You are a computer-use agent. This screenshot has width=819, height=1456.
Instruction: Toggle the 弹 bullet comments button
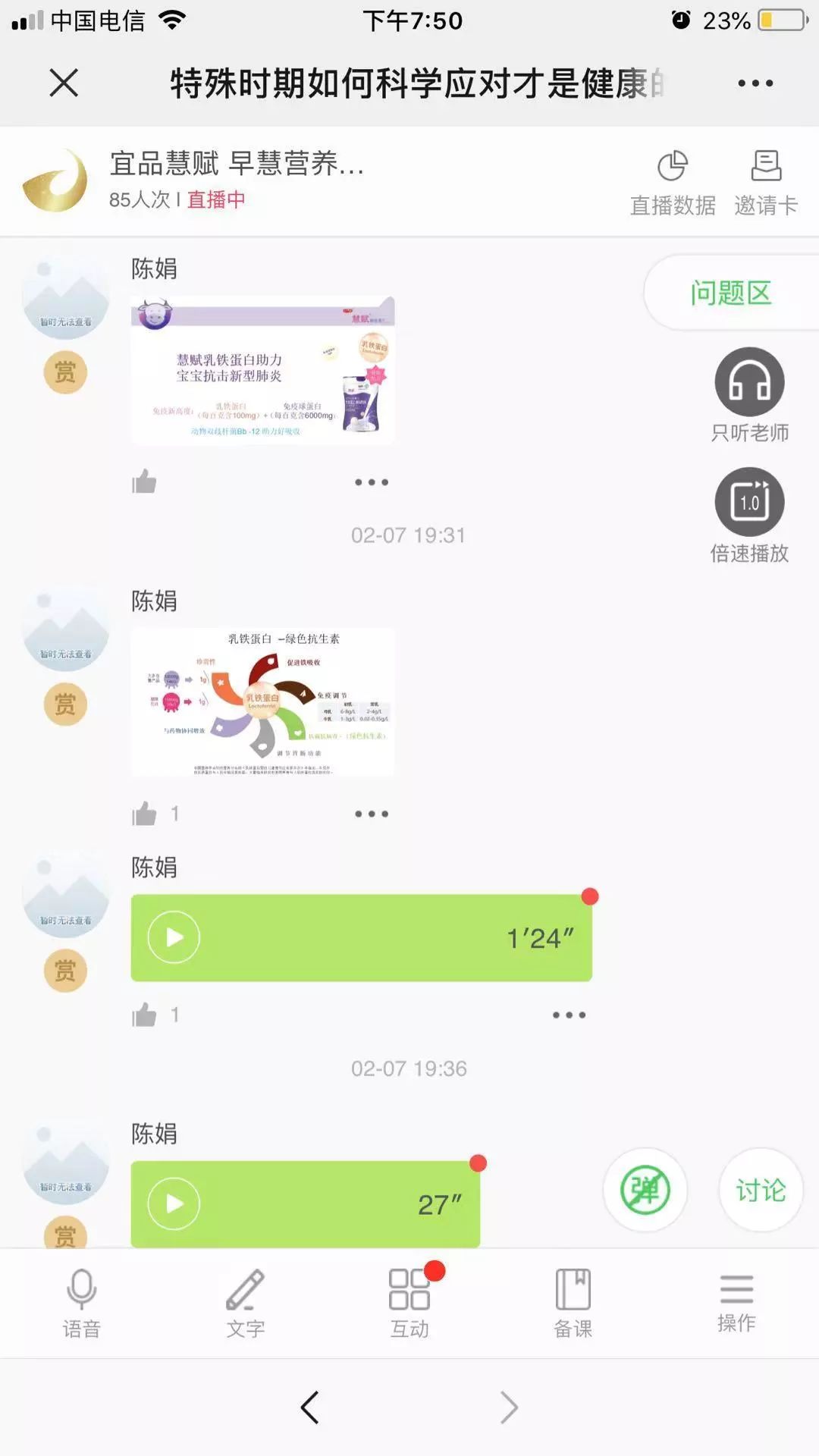pyautogui.click(x=645, y=1190)
